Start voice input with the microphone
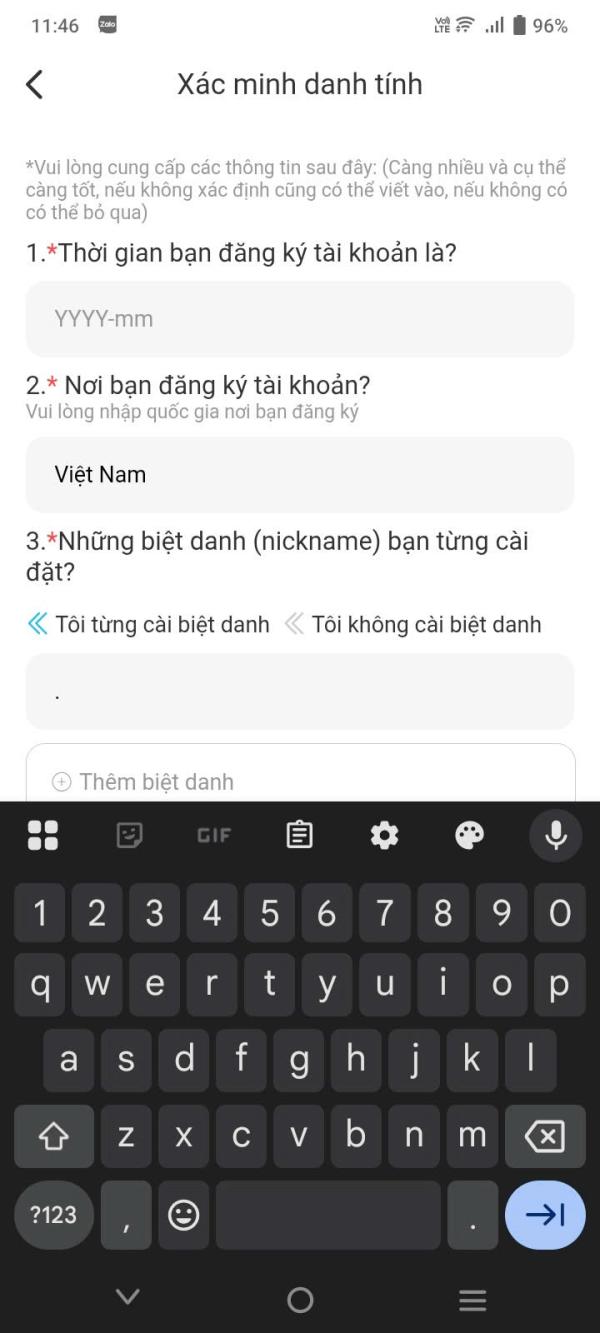 click(556, 835)
